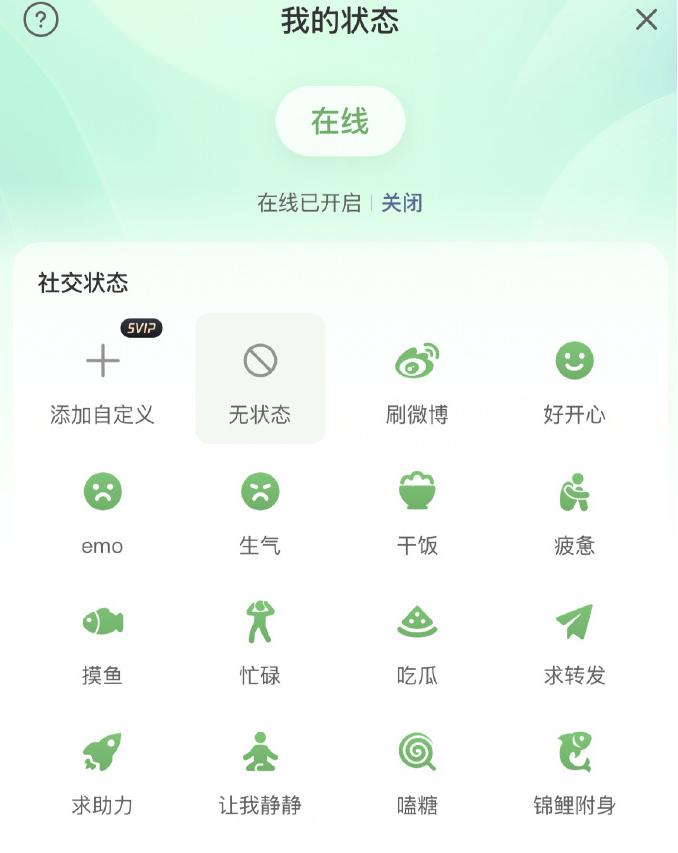
Task: Set status to 干饭
Action: click(x=417, y=510)
